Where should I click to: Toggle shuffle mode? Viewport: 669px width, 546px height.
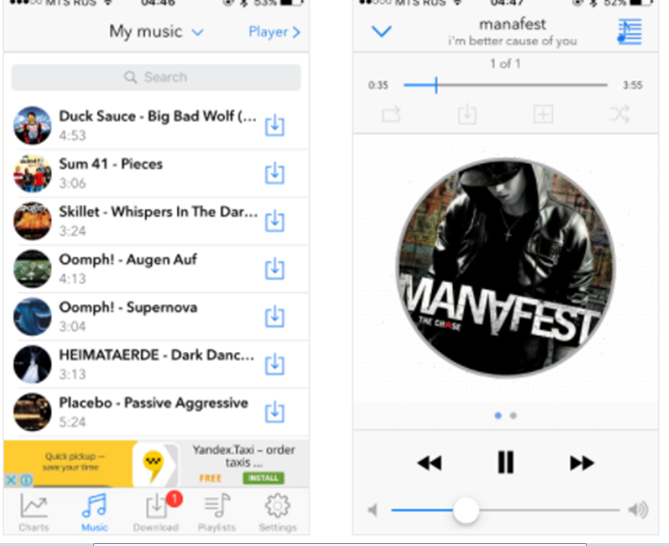pos(619,114)
